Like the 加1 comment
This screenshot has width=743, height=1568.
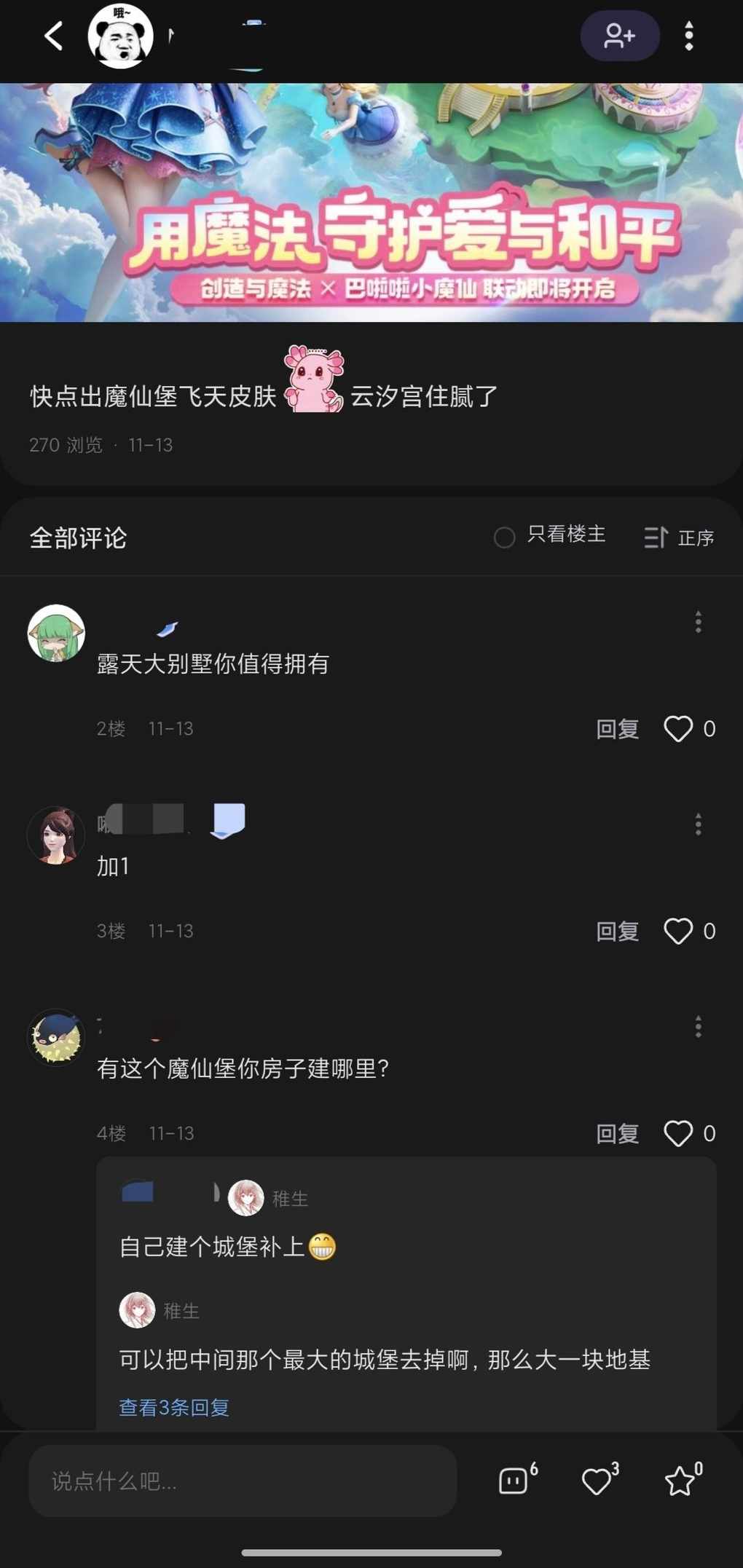click(x=678, y=931)
